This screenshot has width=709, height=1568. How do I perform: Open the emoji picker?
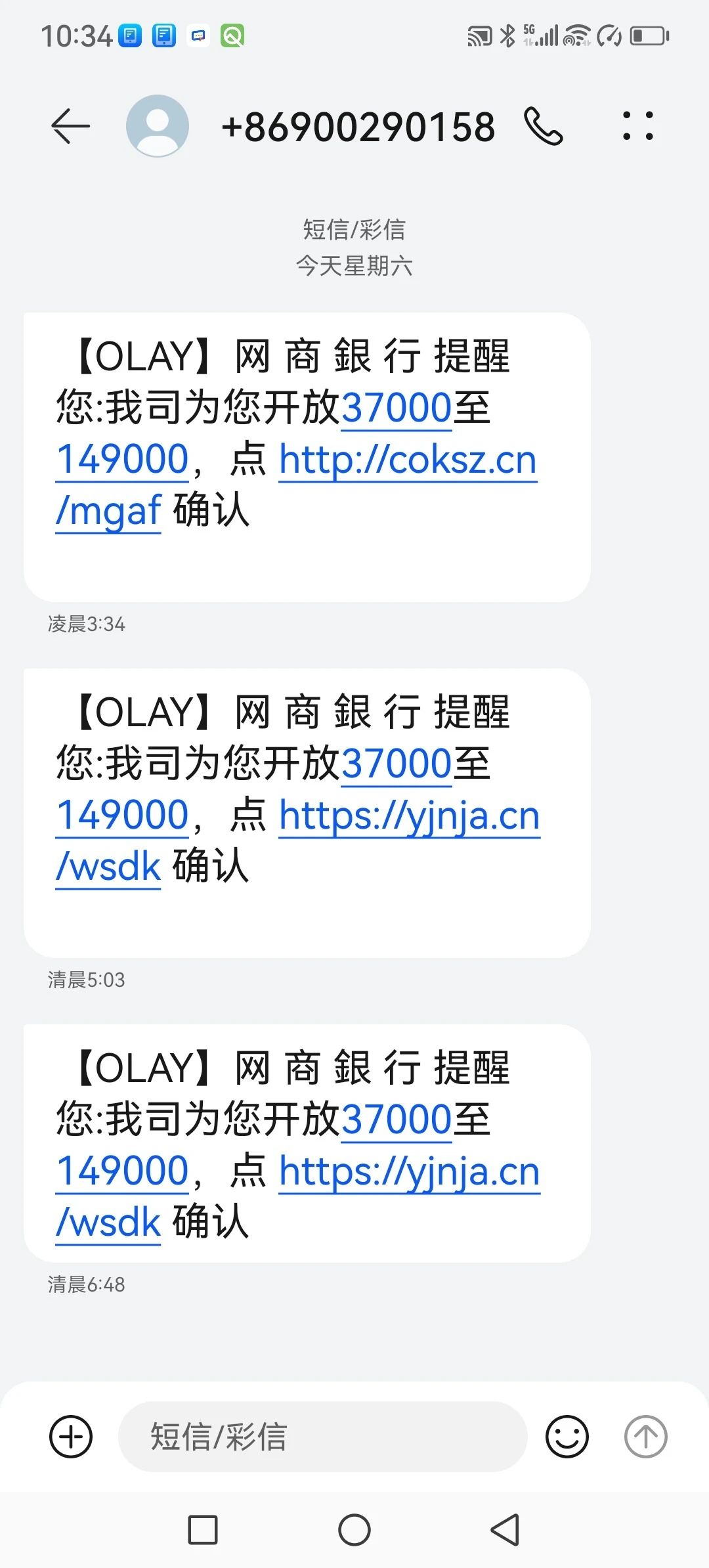(567, 1437)
